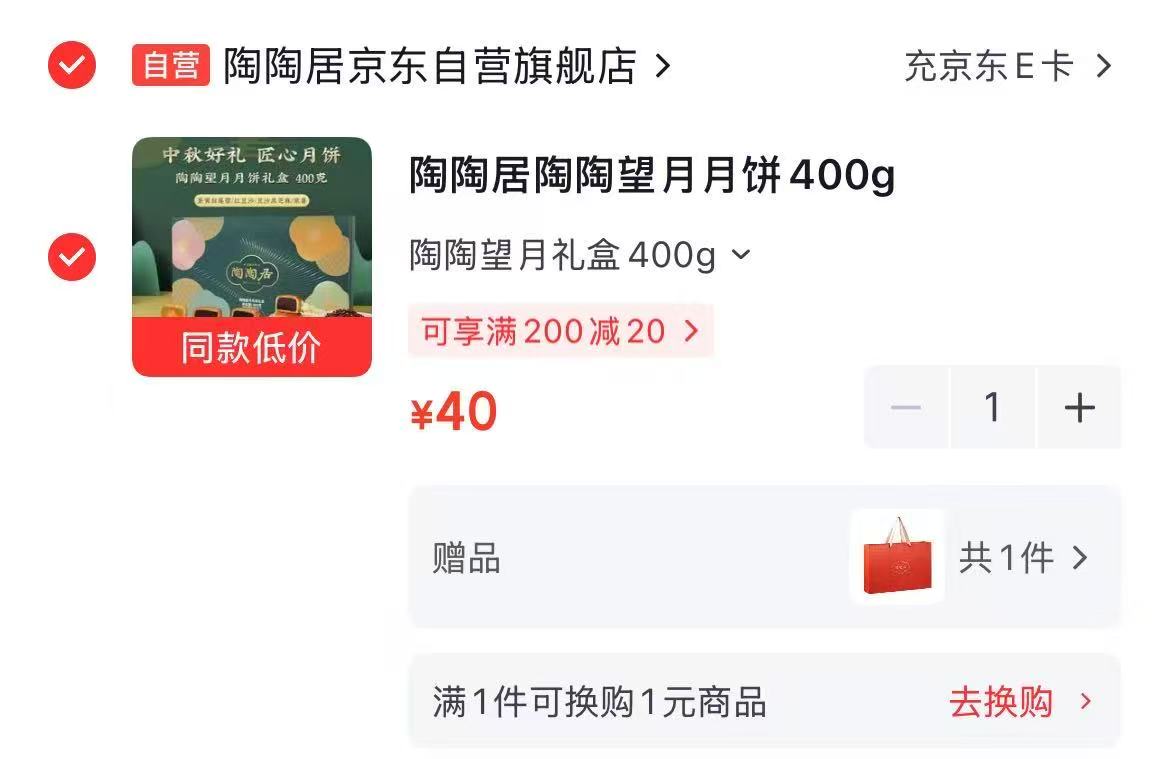Uncheck the 陶陶居京东自营旗舰店 store checkbox
This screenshot has width=1170, height=759.
[x=72, y=66]
